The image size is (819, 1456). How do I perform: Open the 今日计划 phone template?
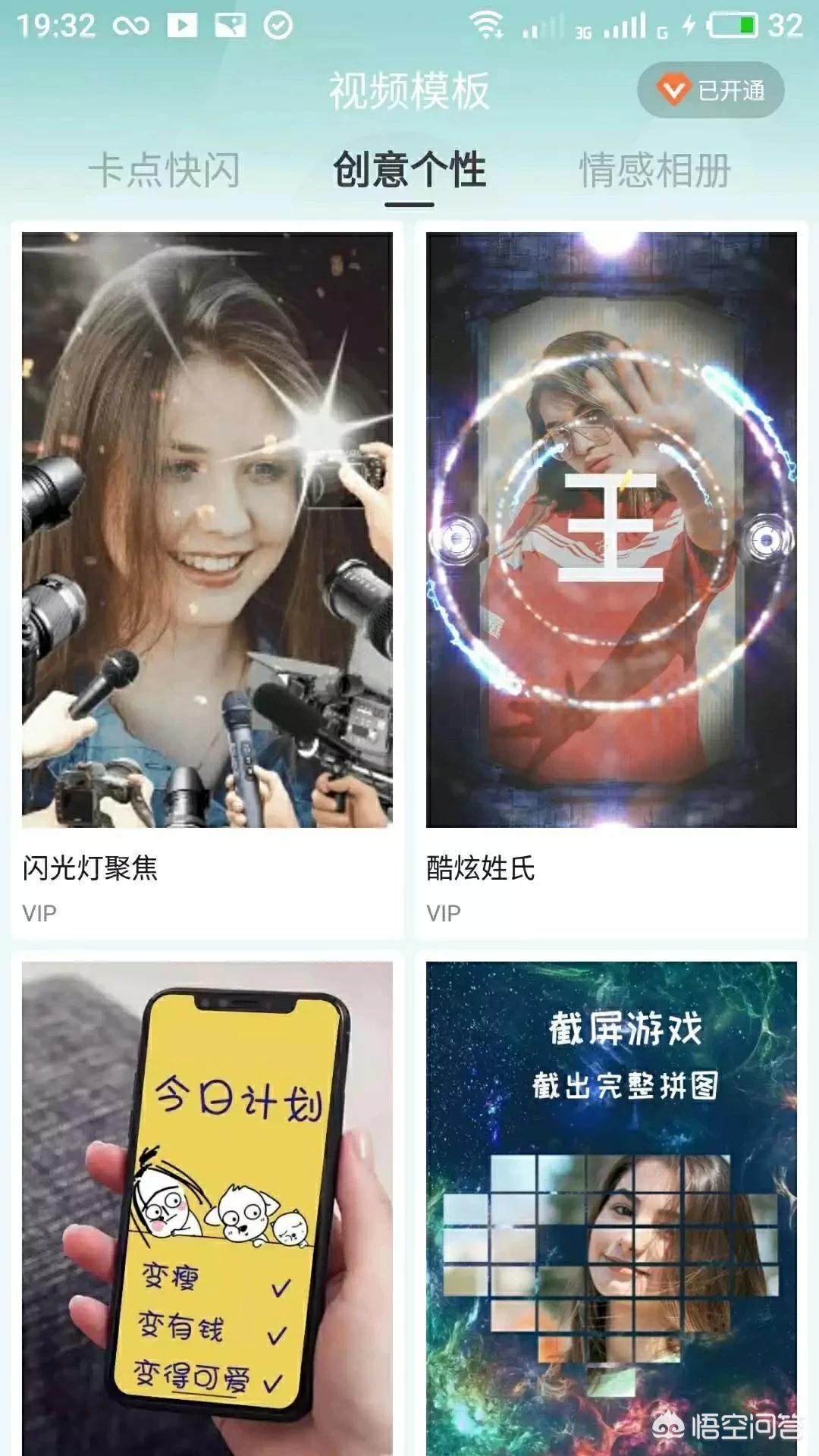(207, 1206)
